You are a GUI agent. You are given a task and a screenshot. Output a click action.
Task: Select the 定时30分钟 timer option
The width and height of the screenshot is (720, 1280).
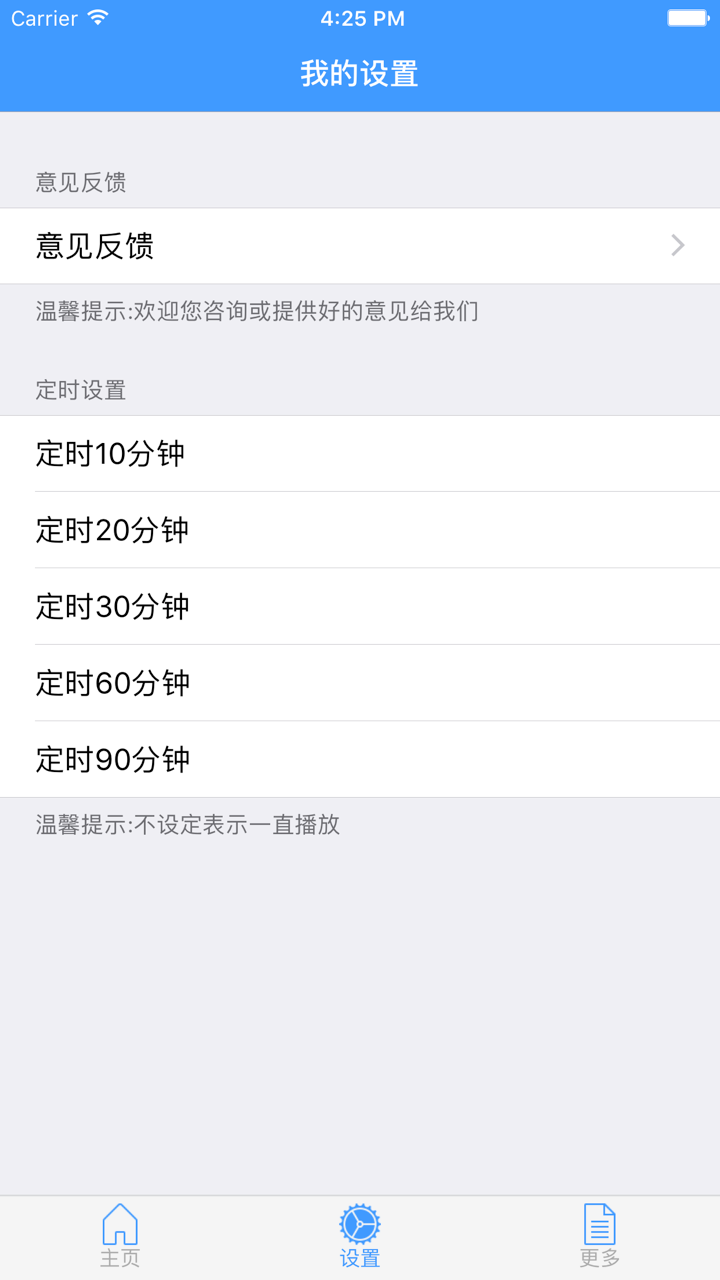point(360,607)
